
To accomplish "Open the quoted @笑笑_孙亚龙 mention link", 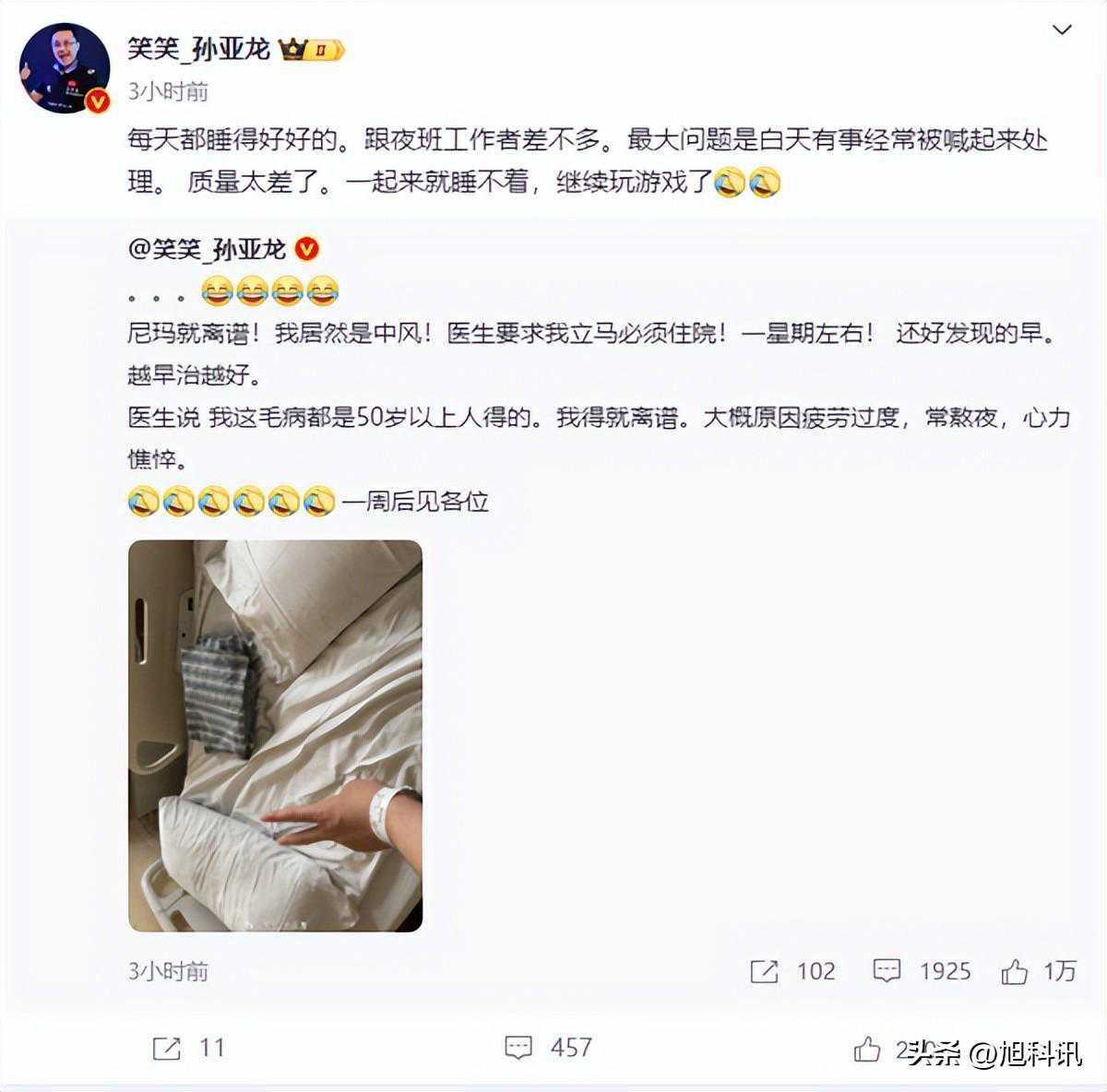I will [208, 249].
